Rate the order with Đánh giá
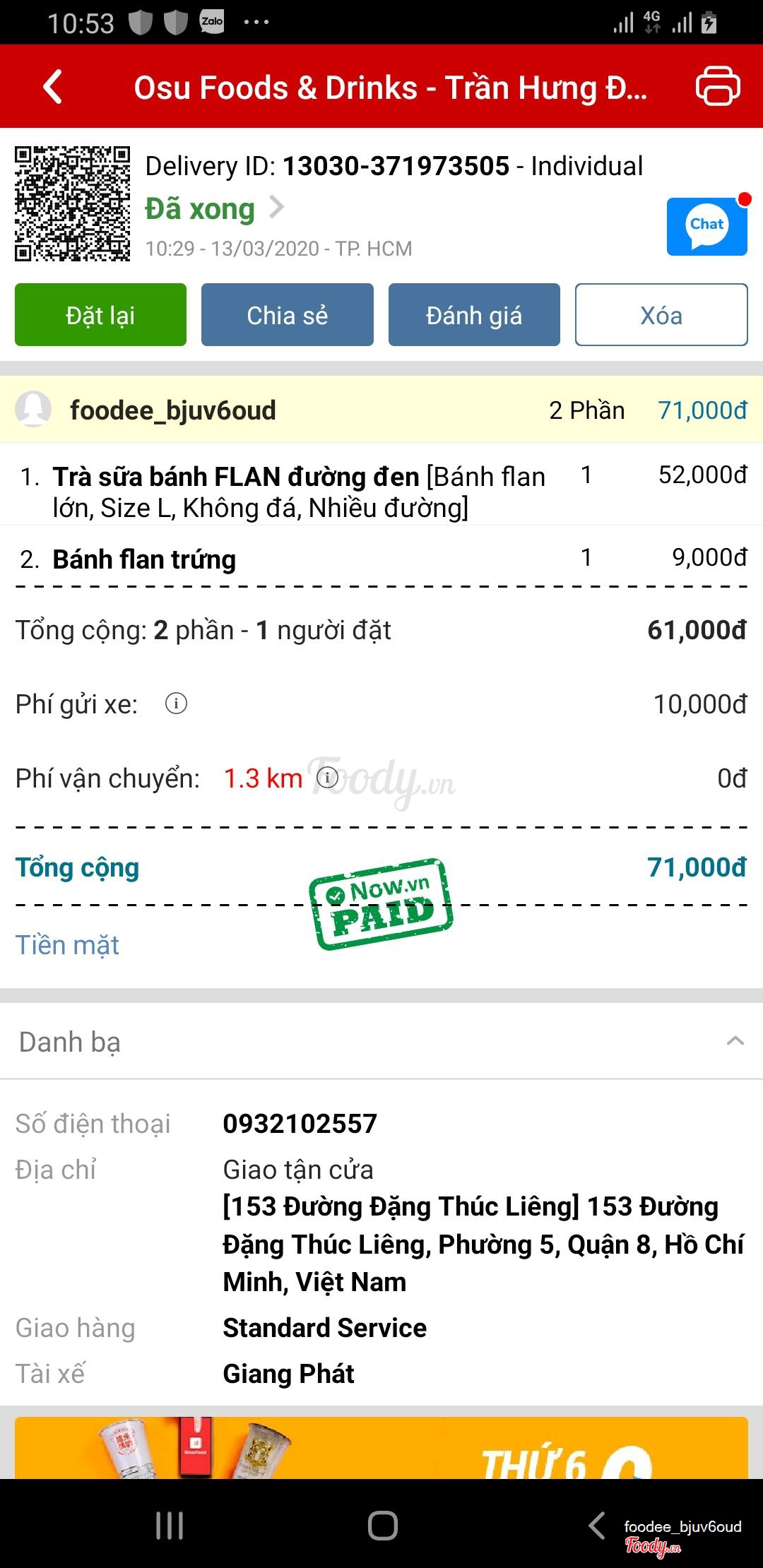This screenshot has width=763, height=1568. tap(473, 315)
